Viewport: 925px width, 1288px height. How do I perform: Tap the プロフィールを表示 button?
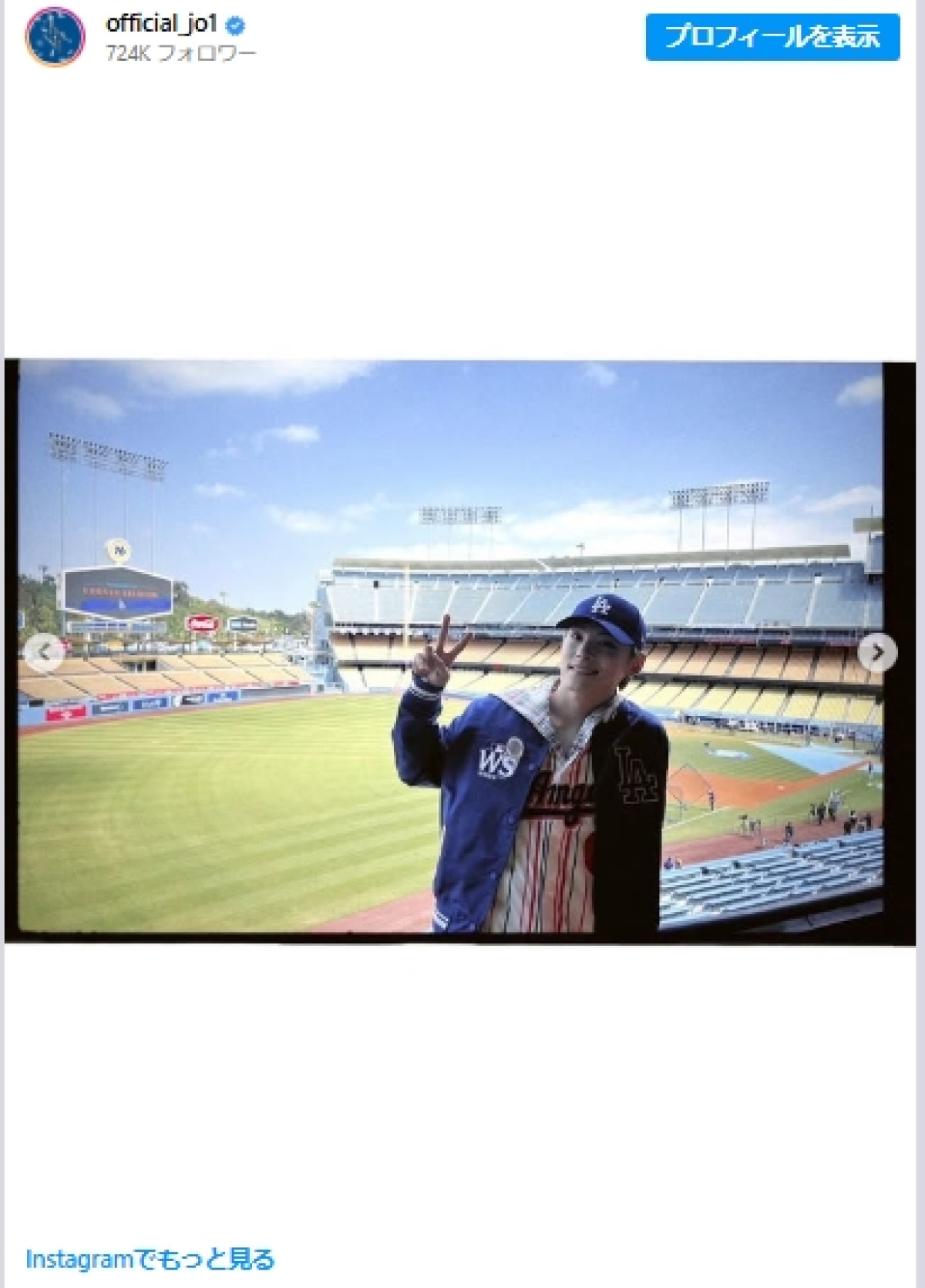[x=772, y=36]
